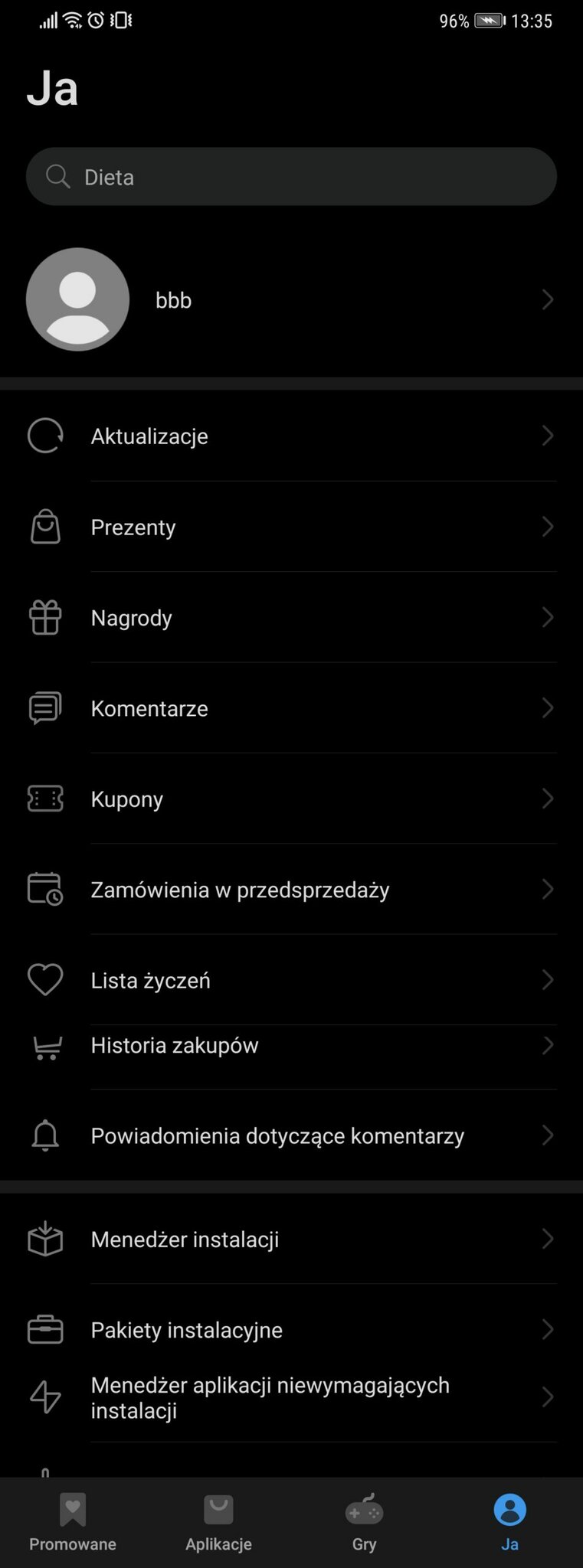Switch to the Promowane tab
This screenshot has width=583, height=1568.
click(x=73, y=1521)
